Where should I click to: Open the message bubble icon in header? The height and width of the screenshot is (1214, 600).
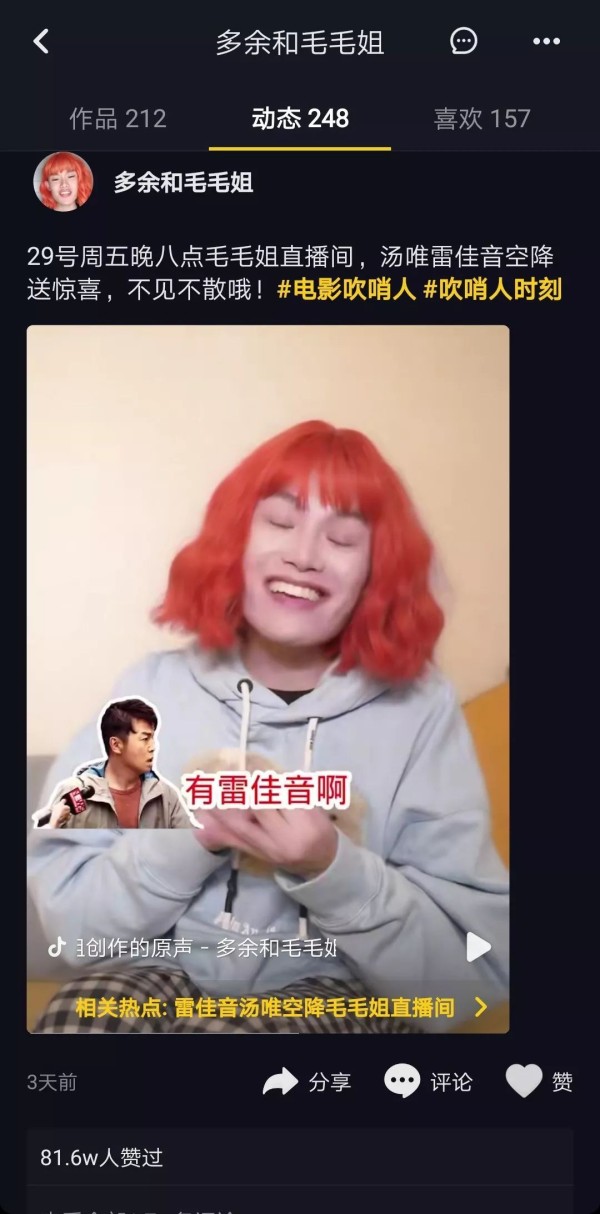(x=463, y=41)
